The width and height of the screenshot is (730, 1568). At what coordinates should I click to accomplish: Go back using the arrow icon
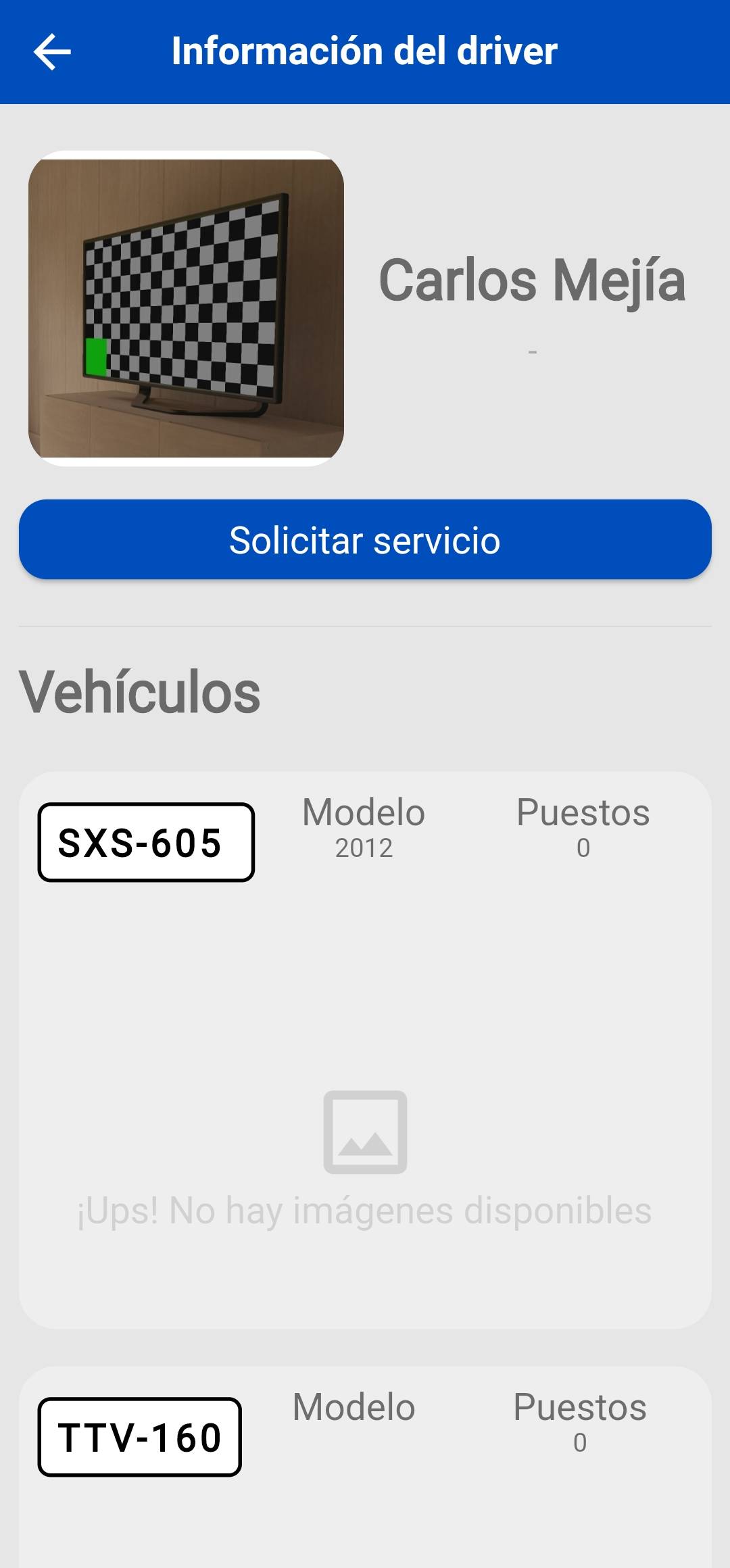point(52,52)
